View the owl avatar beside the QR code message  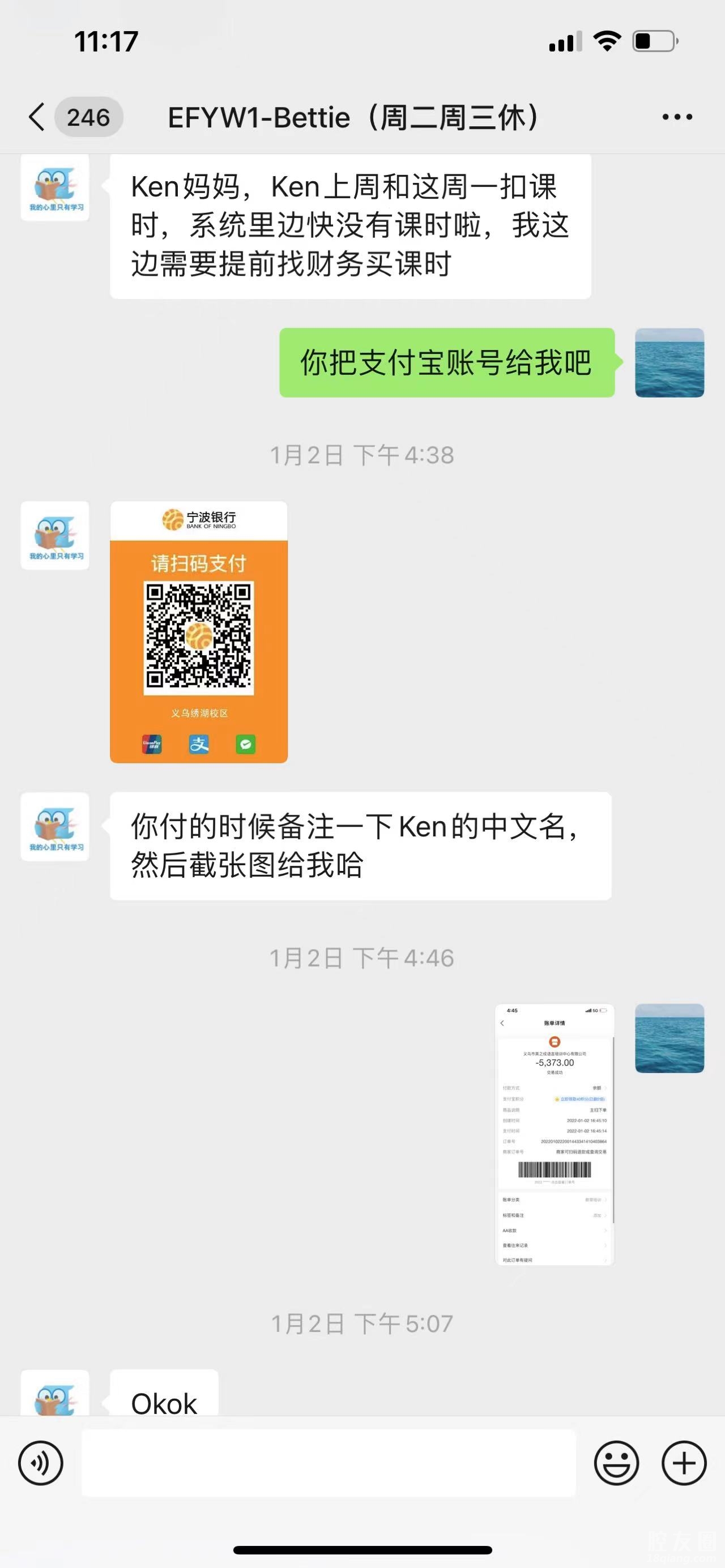coord(55,536)
